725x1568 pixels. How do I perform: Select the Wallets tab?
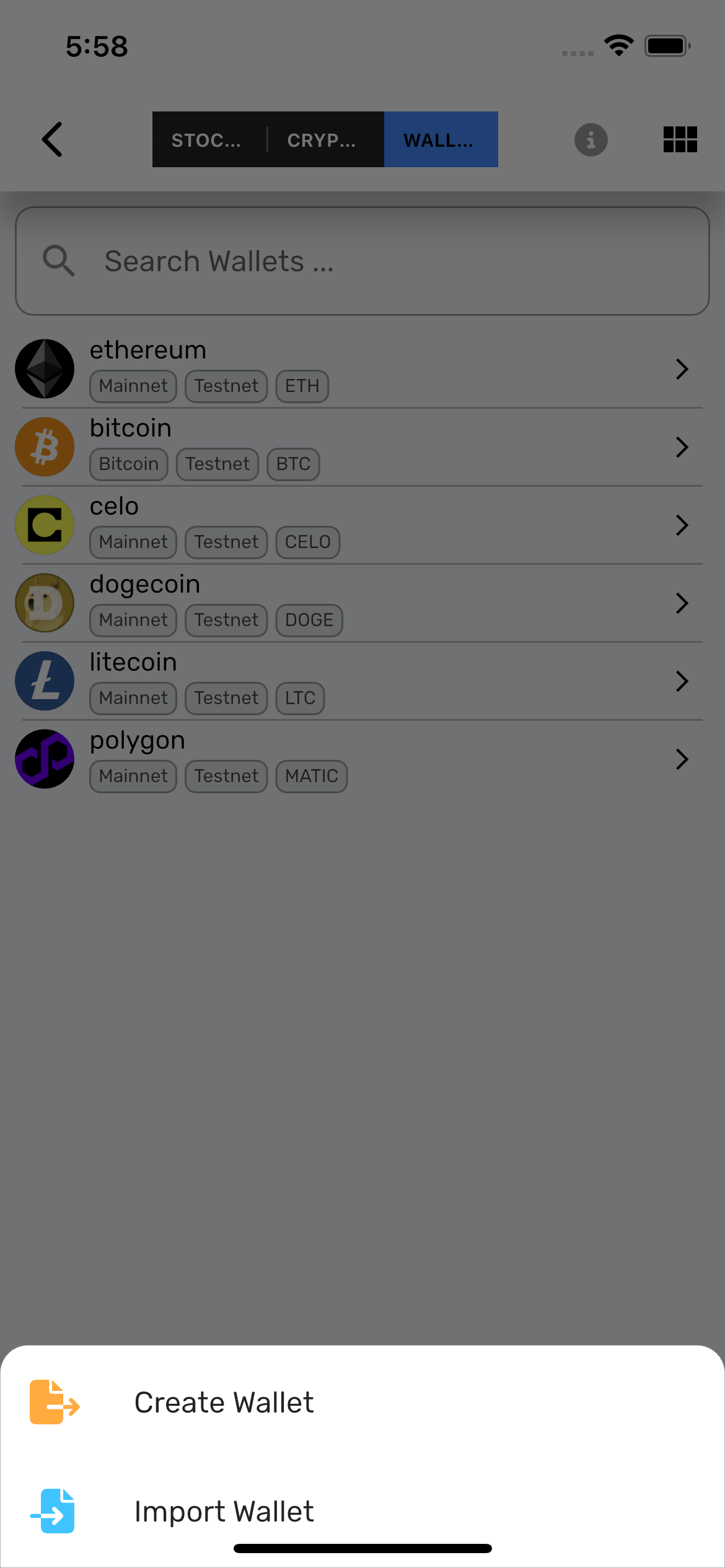tap(440, 140)
